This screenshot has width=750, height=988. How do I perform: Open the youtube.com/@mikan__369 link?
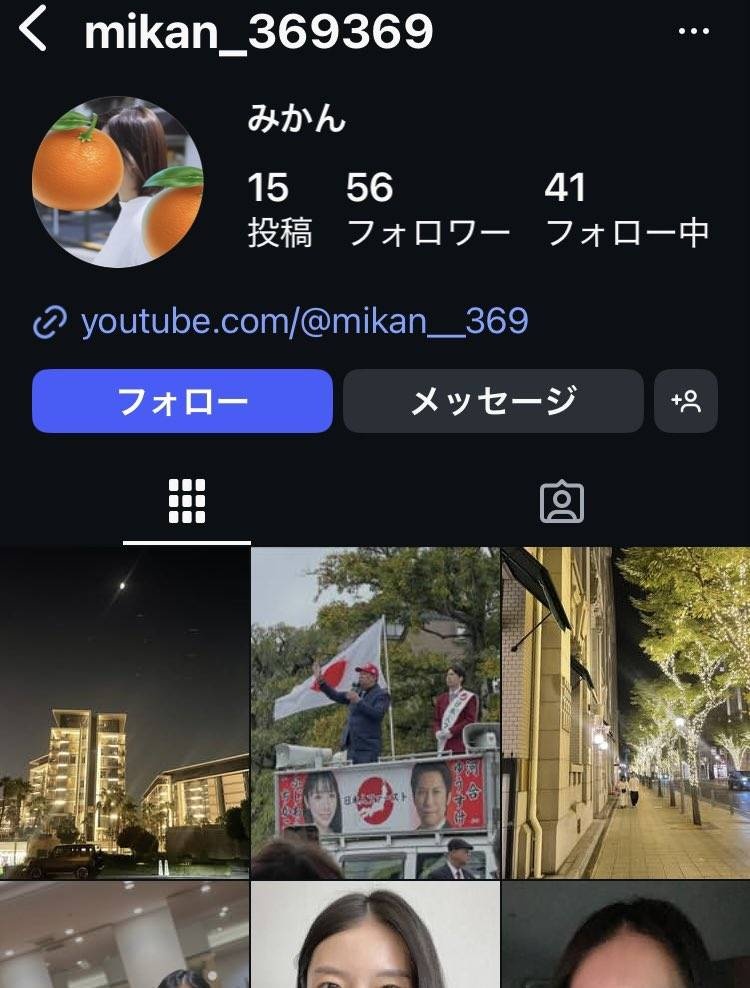pos(303,322)
